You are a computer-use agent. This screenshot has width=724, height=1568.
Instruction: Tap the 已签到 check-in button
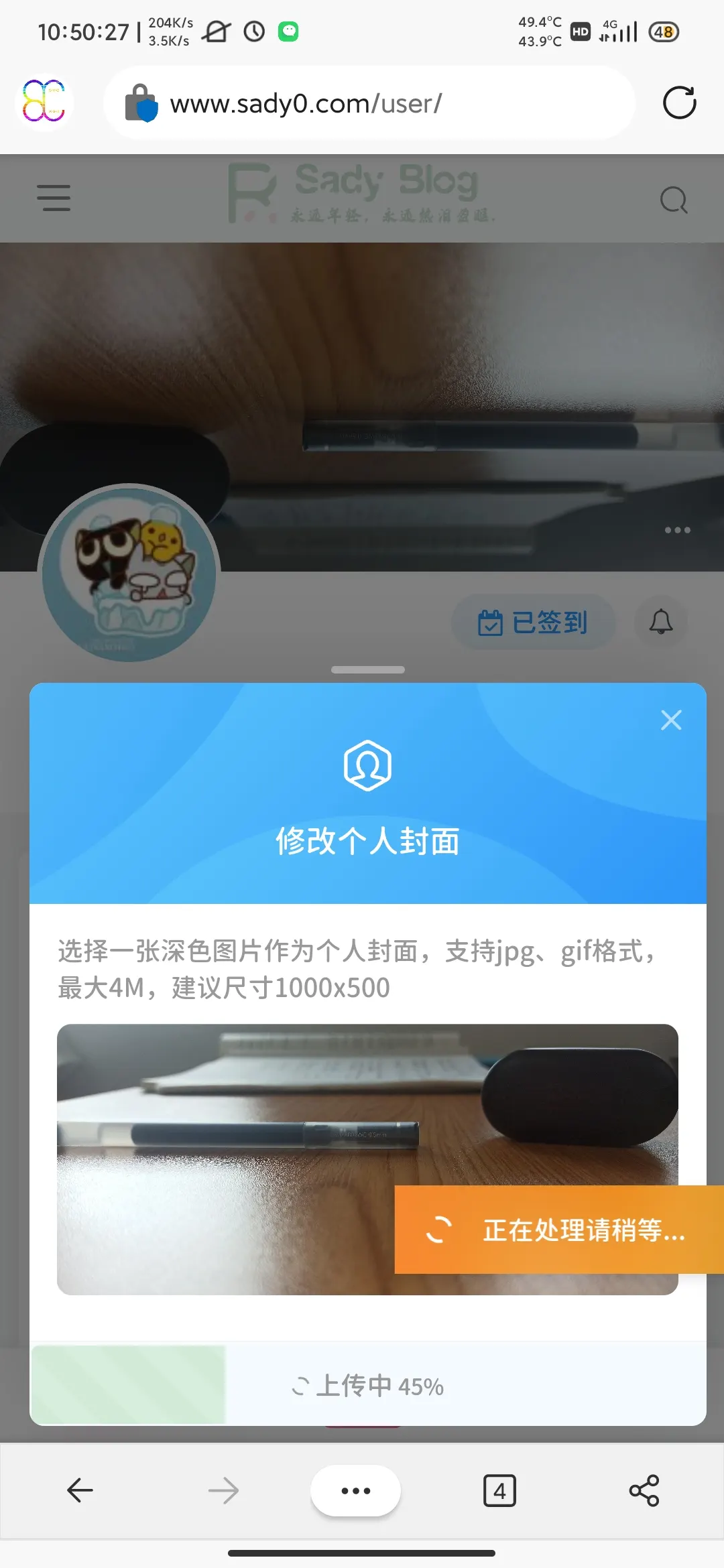coord(533,622)
